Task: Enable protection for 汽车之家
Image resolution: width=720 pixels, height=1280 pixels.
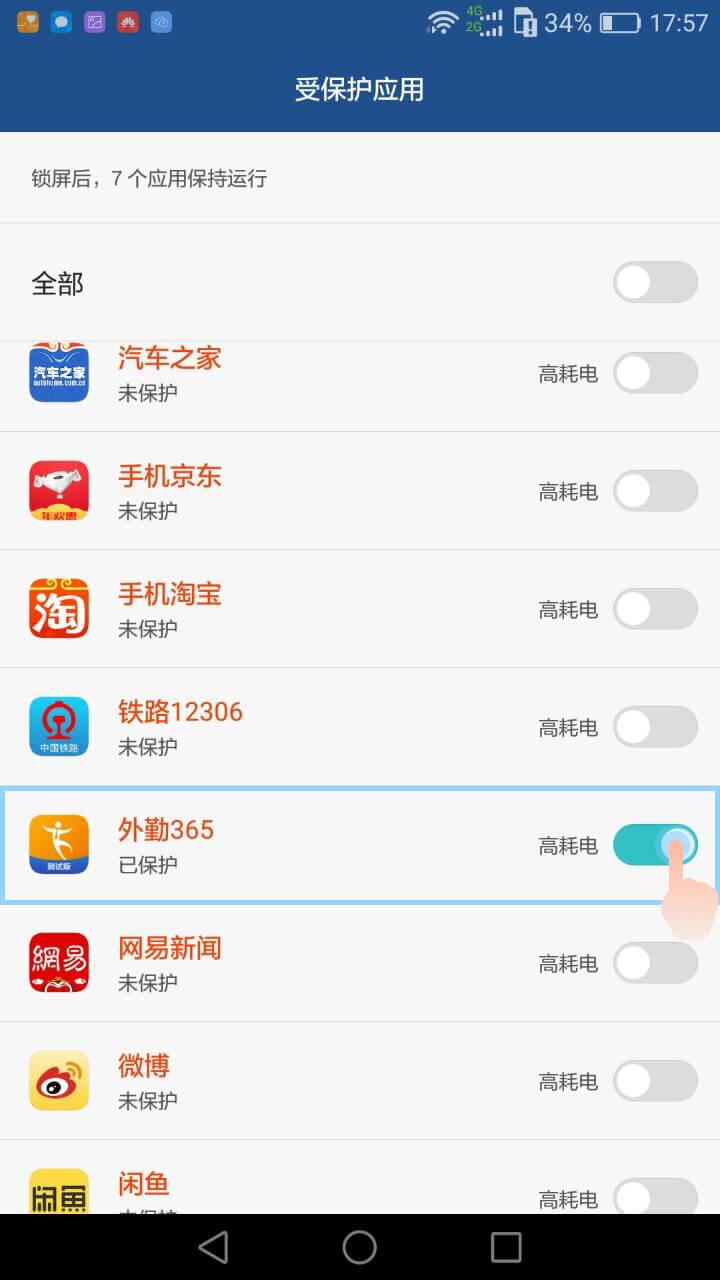Action: click(655, 373)
